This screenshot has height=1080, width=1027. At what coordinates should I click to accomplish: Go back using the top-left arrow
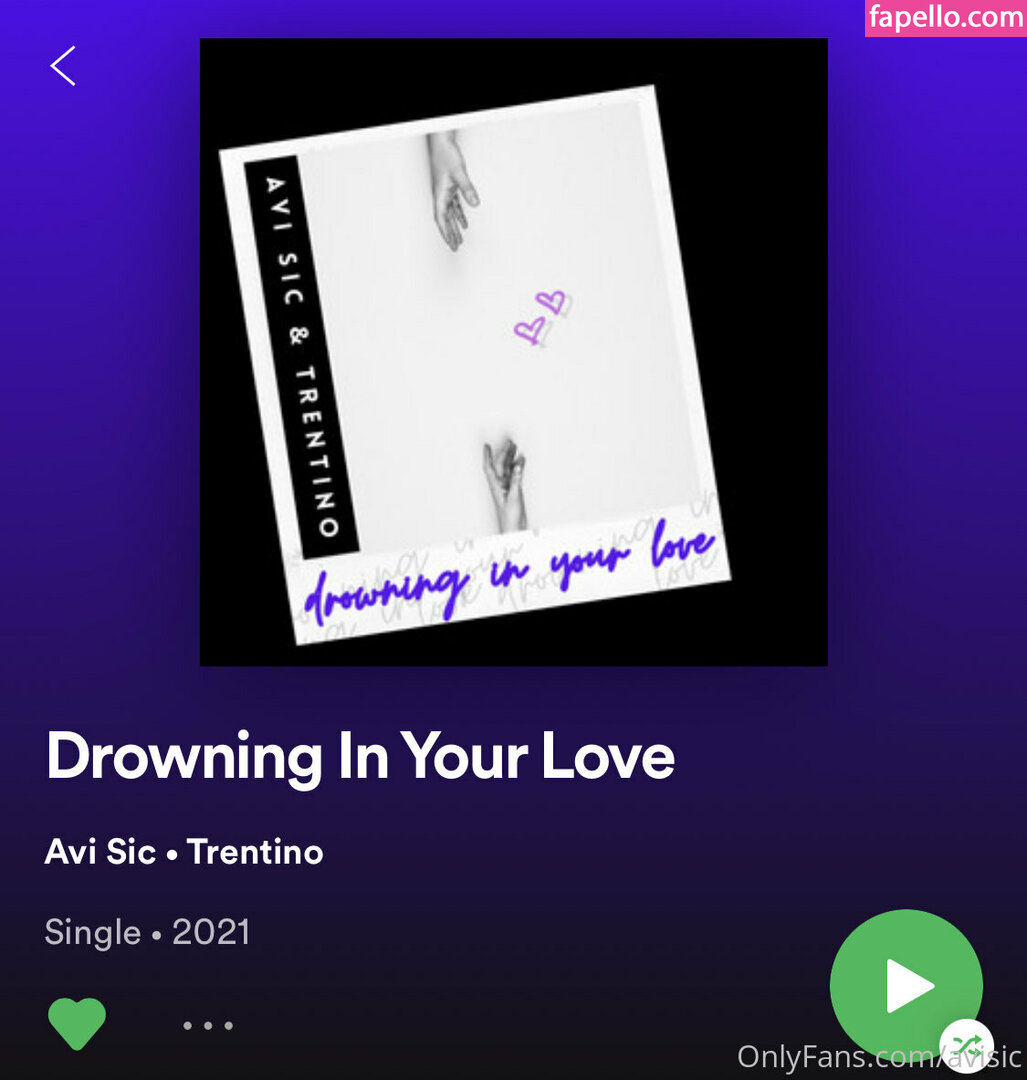coord(63,66)
